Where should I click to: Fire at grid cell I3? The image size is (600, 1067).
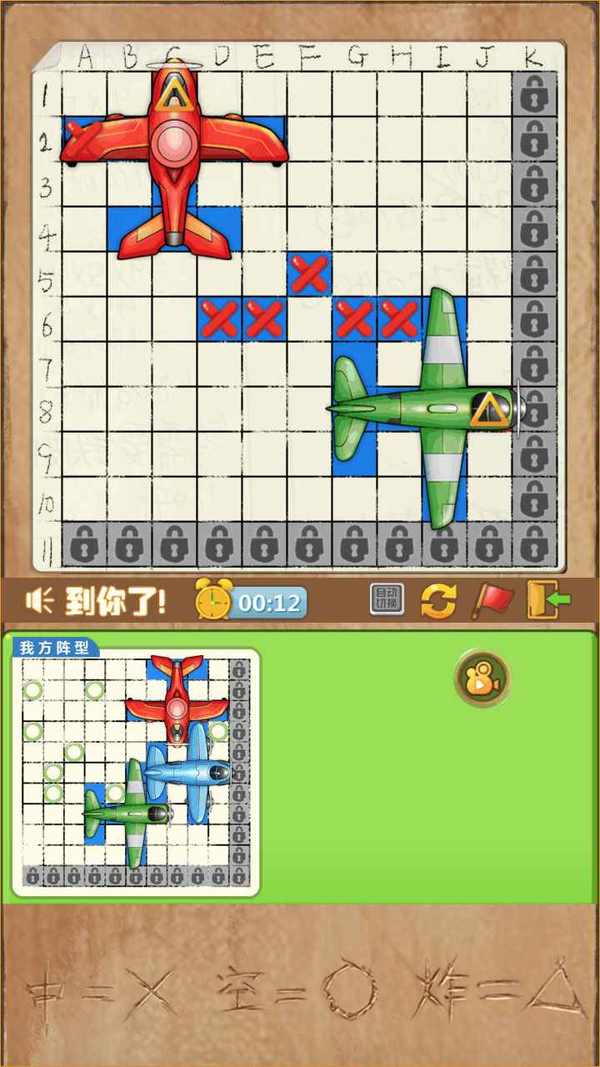coord(444,185)
